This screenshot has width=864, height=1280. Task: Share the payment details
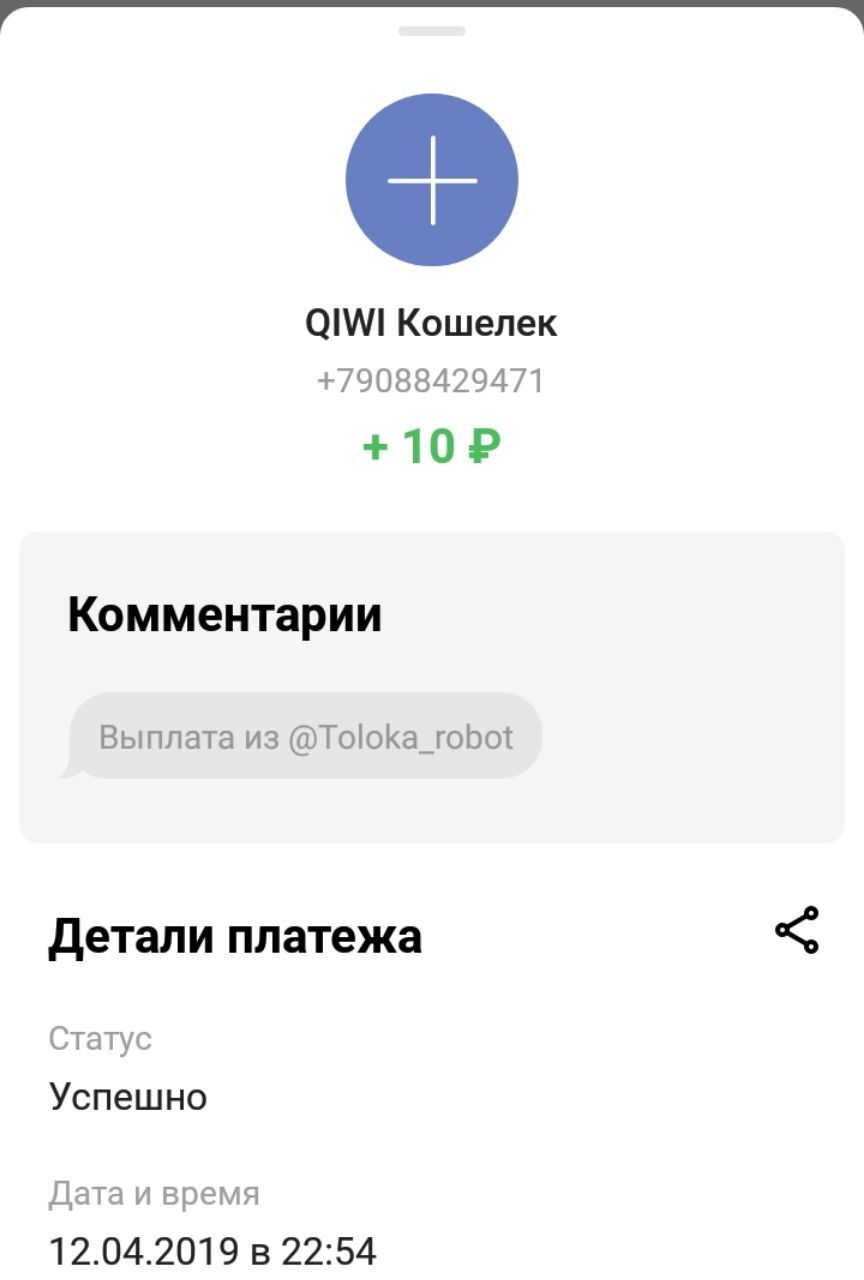click(797, 930)
